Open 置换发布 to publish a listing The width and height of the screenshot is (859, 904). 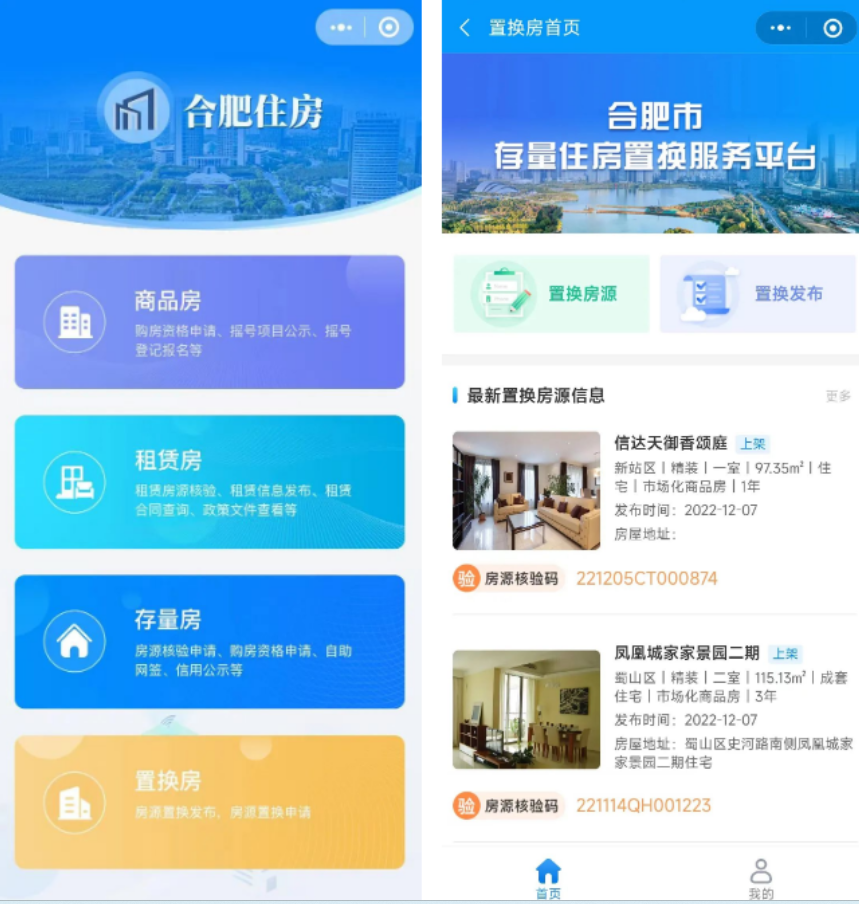(757, 294)
